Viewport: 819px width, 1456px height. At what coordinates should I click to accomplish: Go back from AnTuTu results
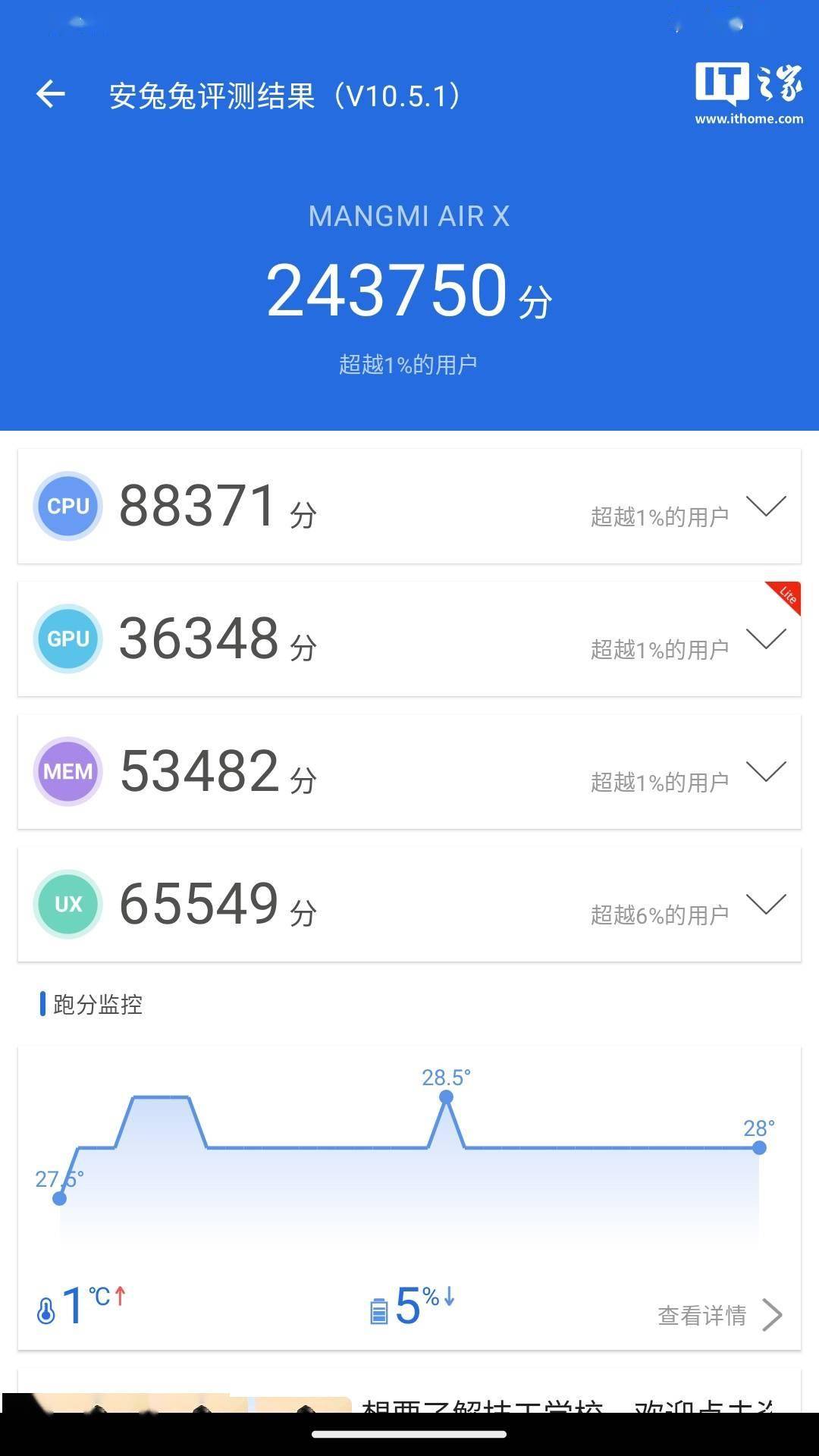click(51, 95)
